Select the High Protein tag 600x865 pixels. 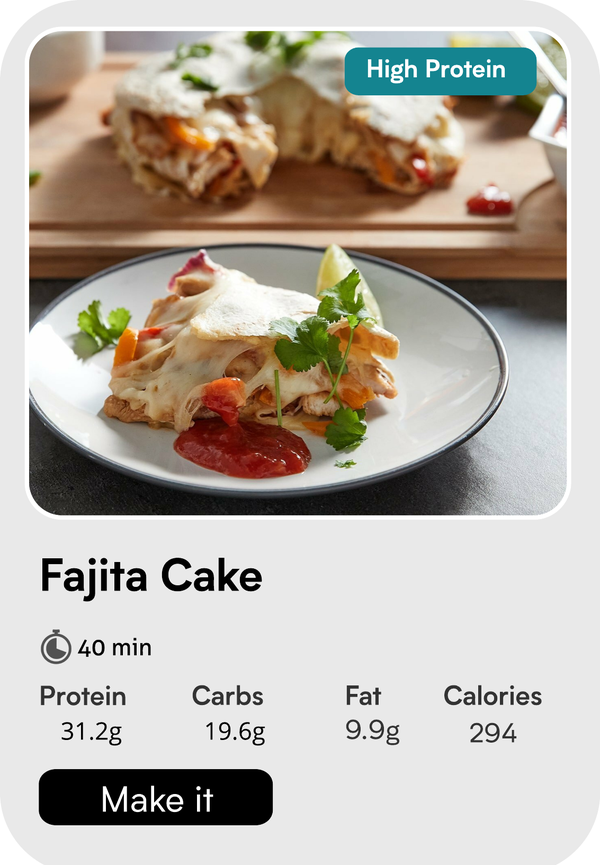[x=440, y=70]
